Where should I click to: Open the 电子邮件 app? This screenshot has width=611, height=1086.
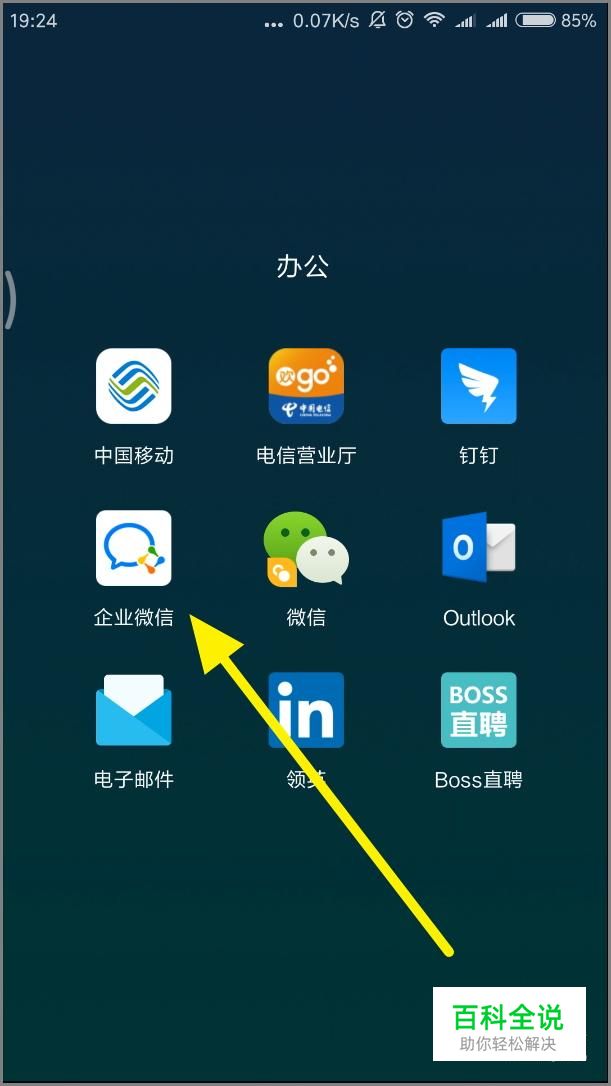(133, 710)
